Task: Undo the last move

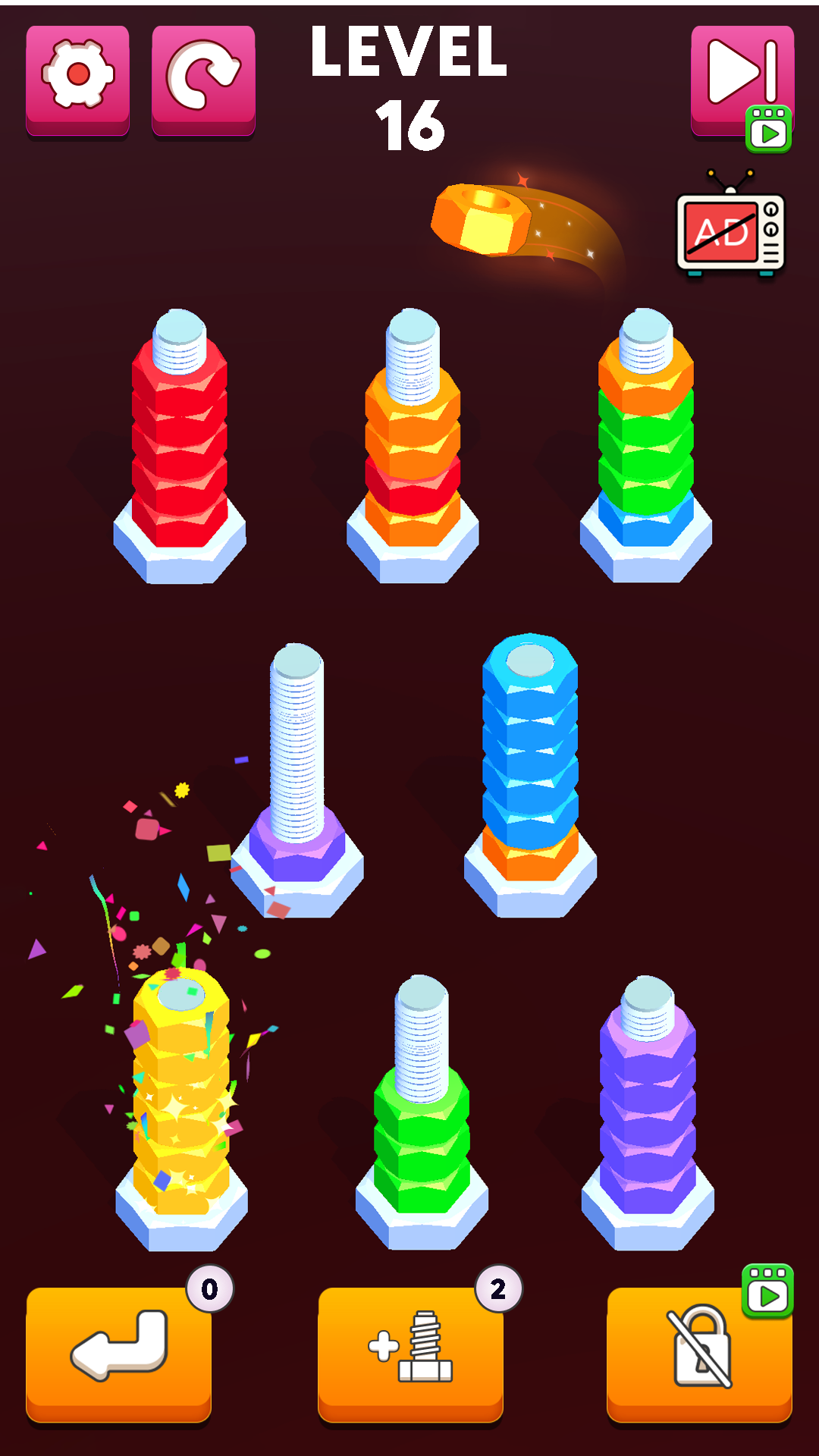Action: (118, 1351)
